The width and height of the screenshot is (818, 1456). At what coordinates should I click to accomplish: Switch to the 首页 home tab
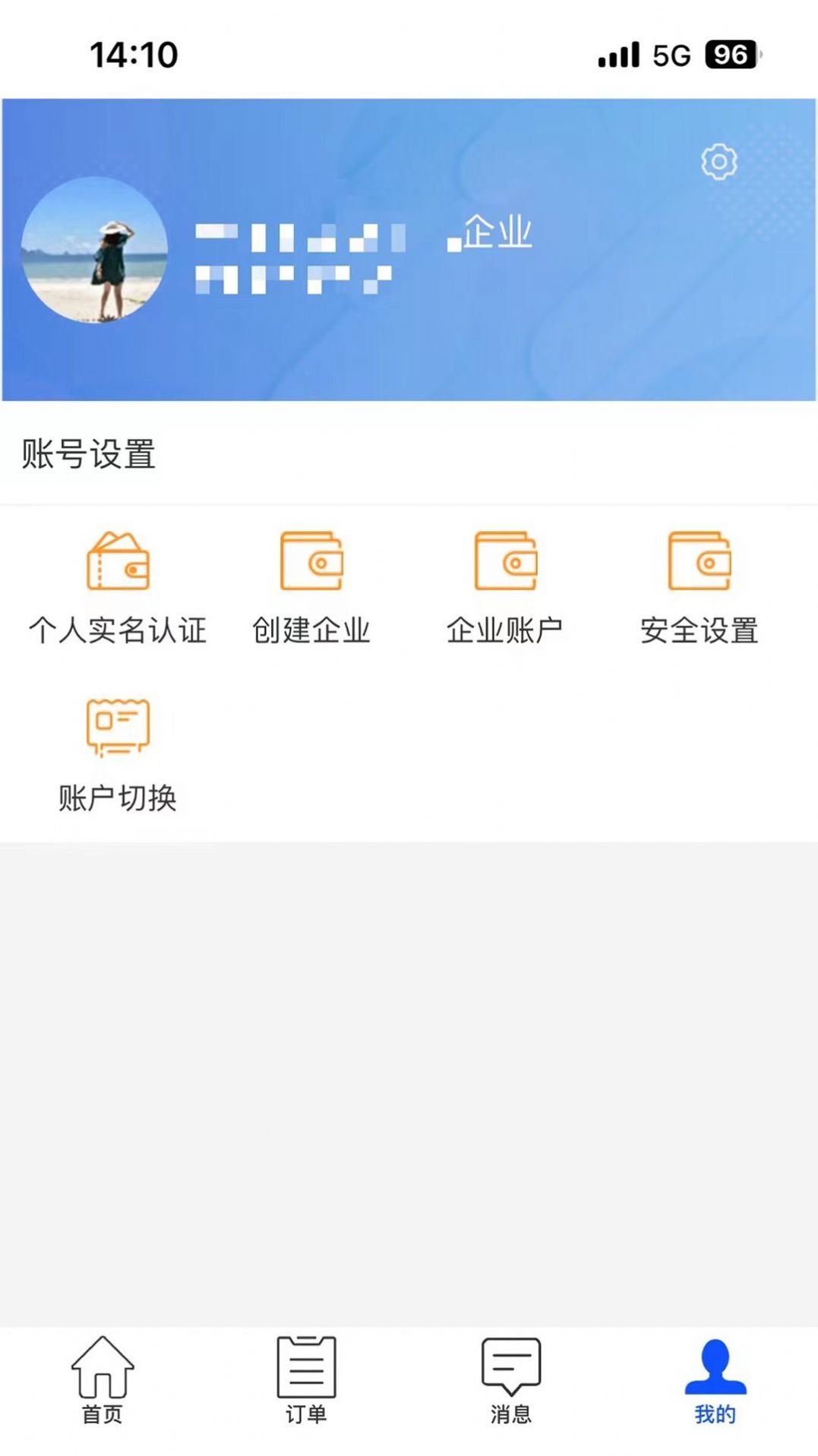(x=103, y=1380)
